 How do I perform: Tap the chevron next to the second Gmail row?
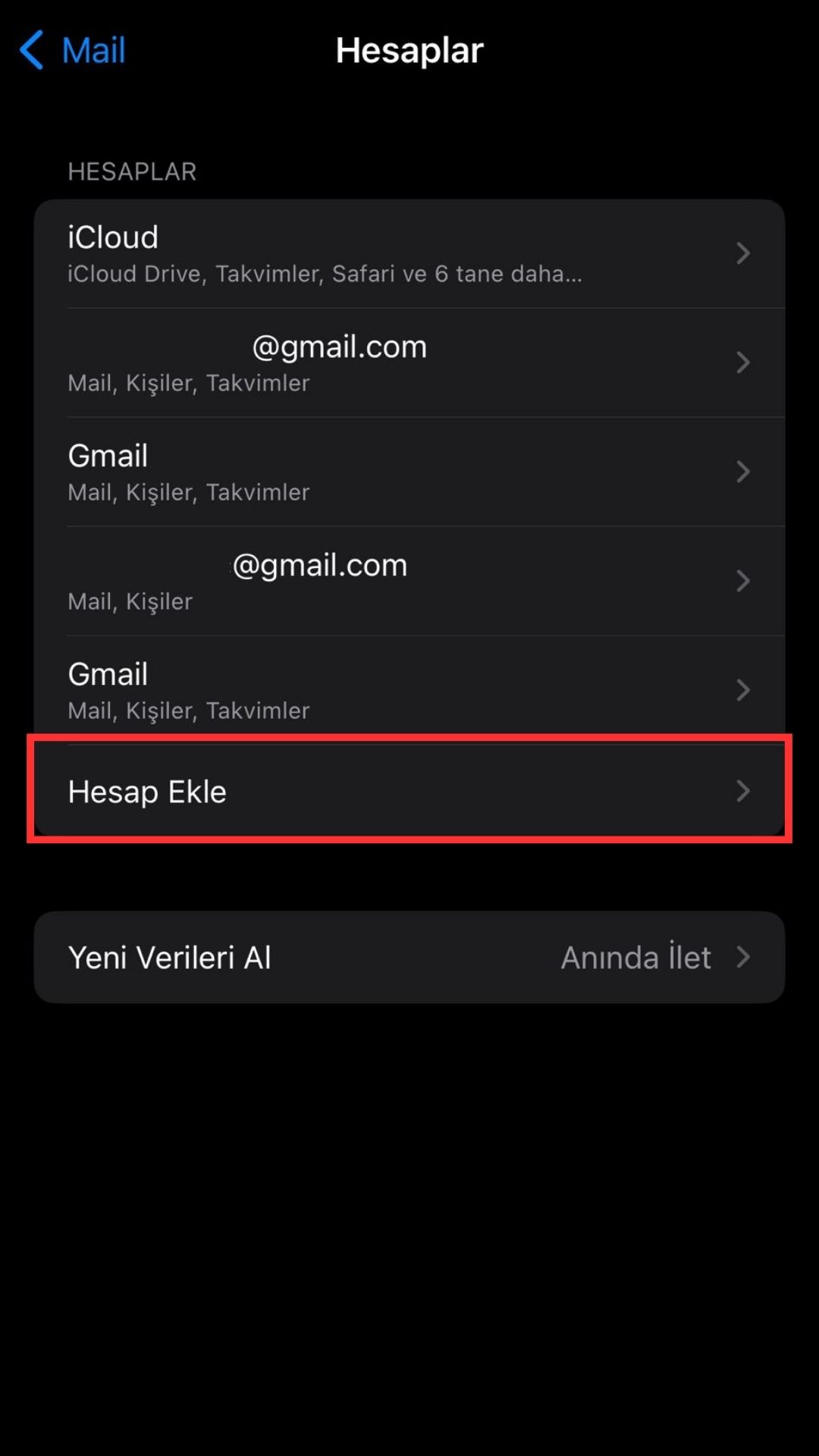pyautogui.click(x=742, y=690)
